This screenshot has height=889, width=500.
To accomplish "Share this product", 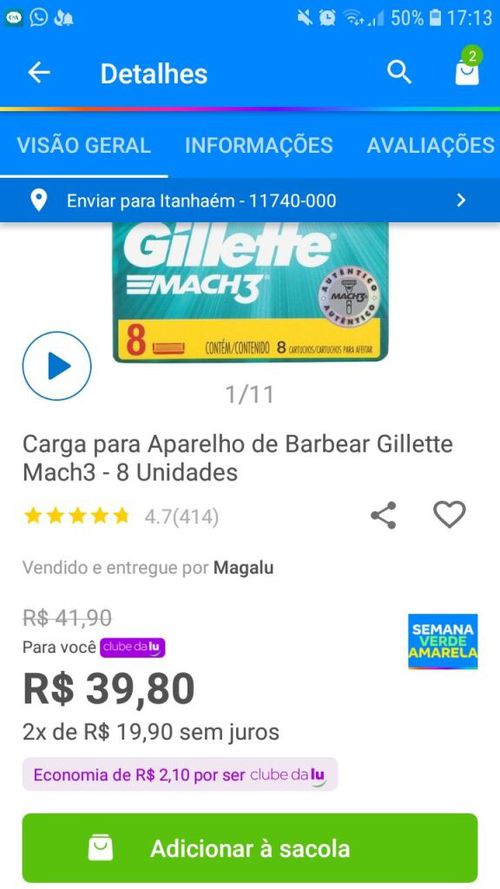I will 384,515.
